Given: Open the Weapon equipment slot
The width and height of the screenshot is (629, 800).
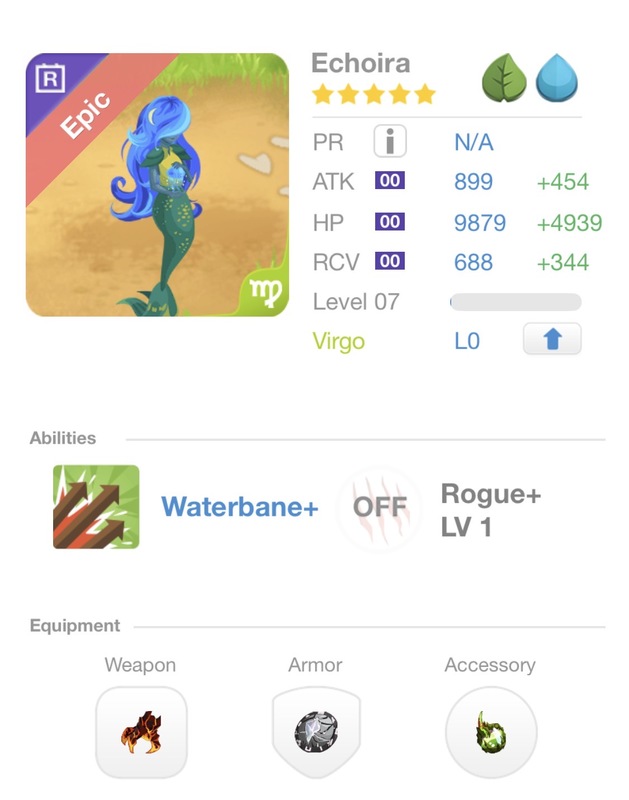Looking at the screenshot, I should [141, 733].
